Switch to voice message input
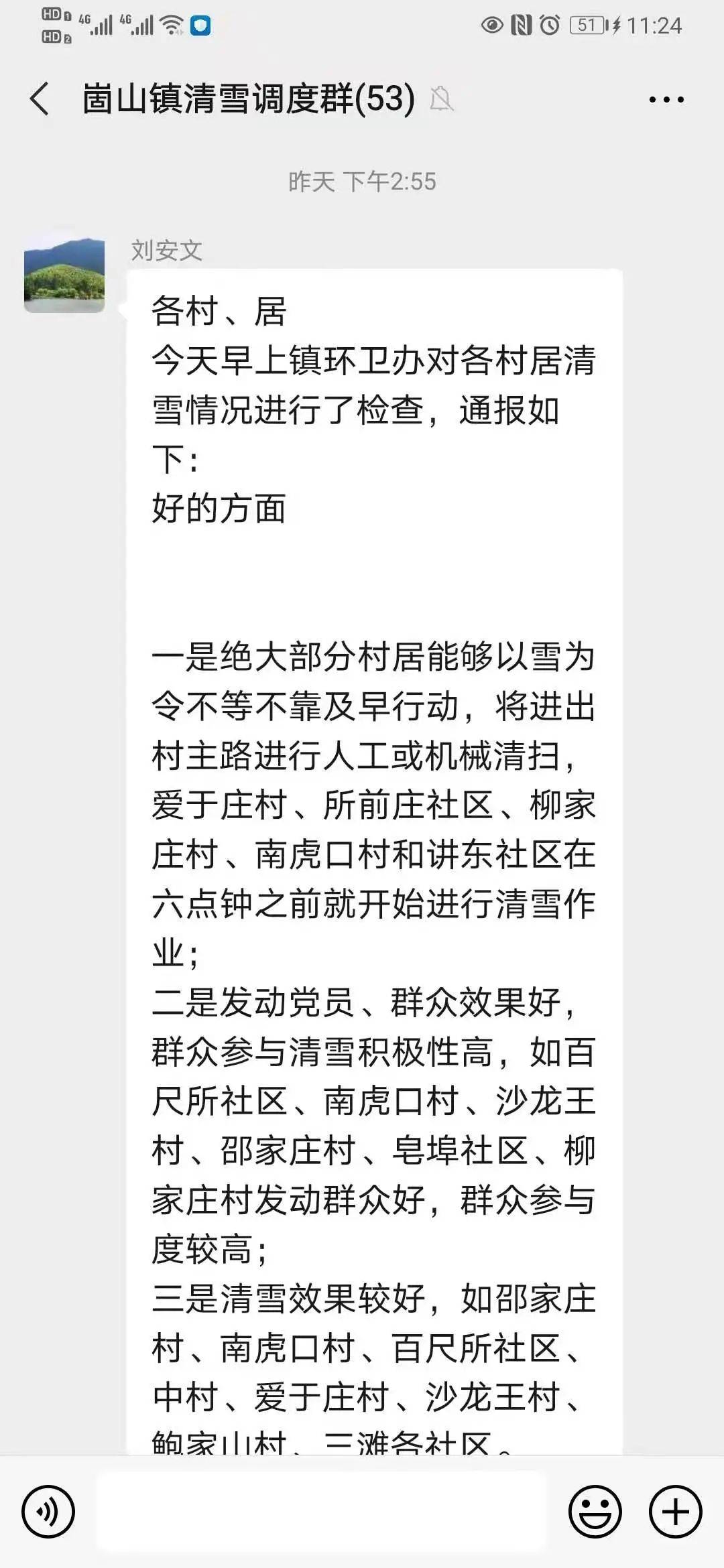The height and width of the screenshot is (1568, 724). click(x=48, y=1512)
